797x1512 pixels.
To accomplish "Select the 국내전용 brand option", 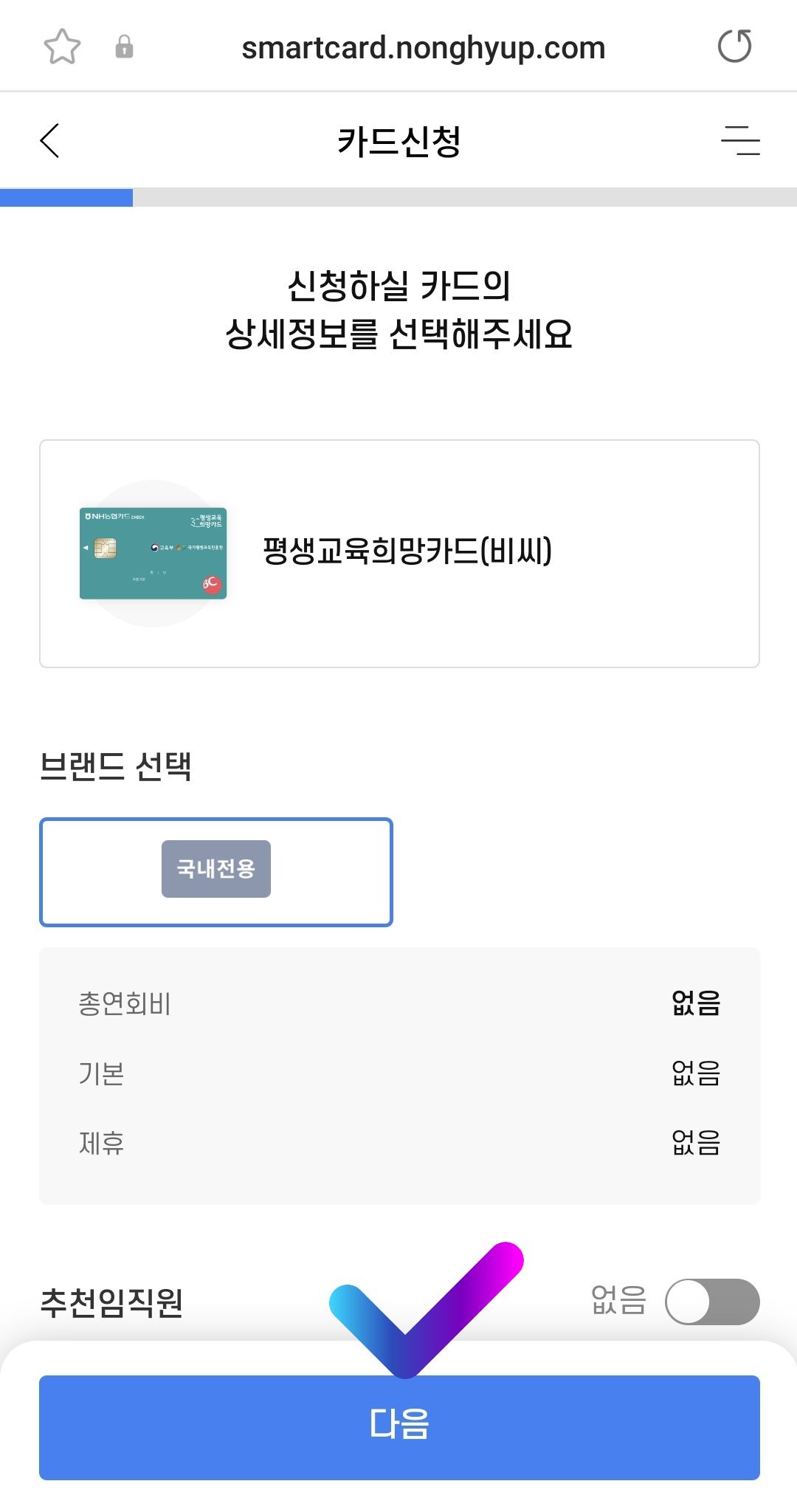I will click(x=215, y=870).
